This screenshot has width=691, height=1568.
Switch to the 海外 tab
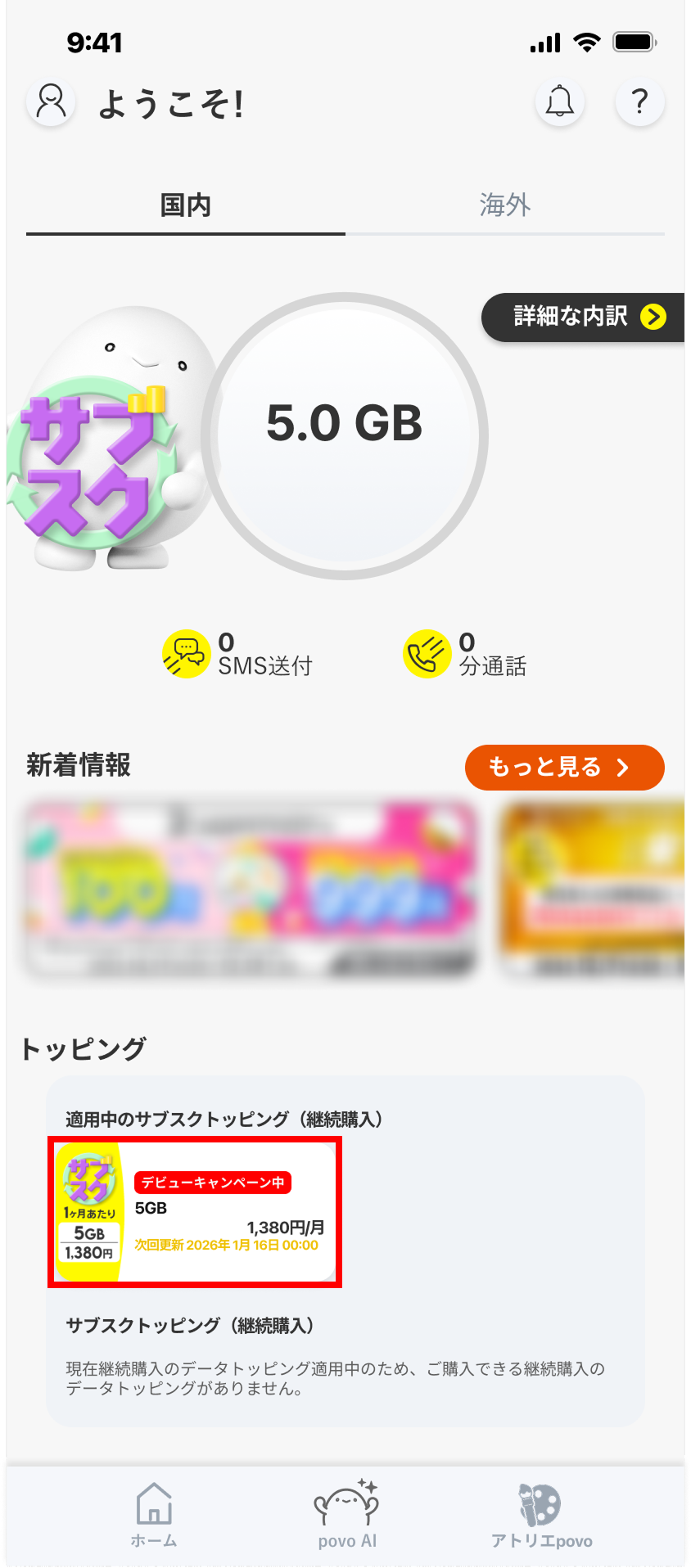505,206
